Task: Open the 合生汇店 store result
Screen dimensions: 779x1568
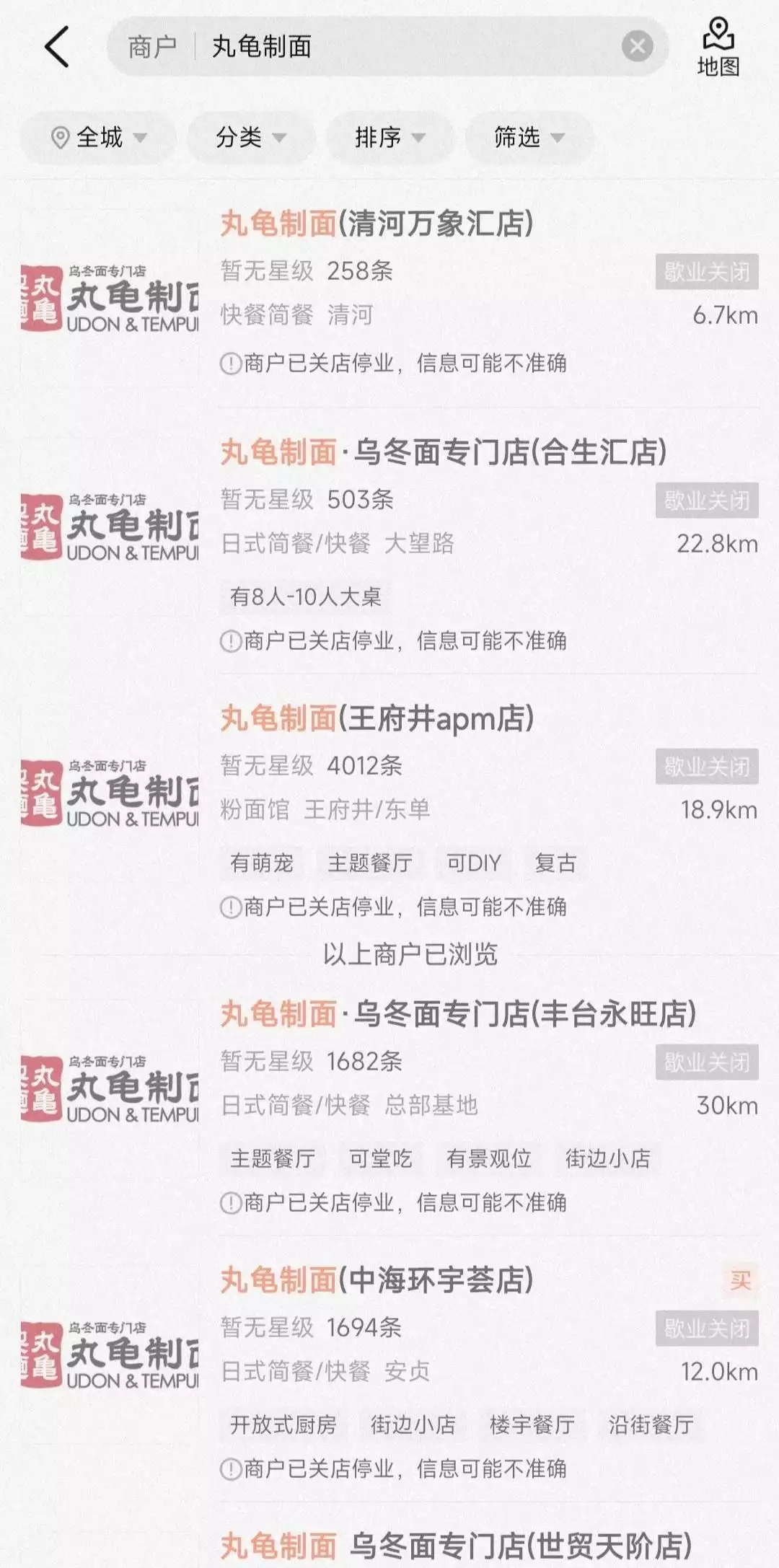Action: pos(443,452)
